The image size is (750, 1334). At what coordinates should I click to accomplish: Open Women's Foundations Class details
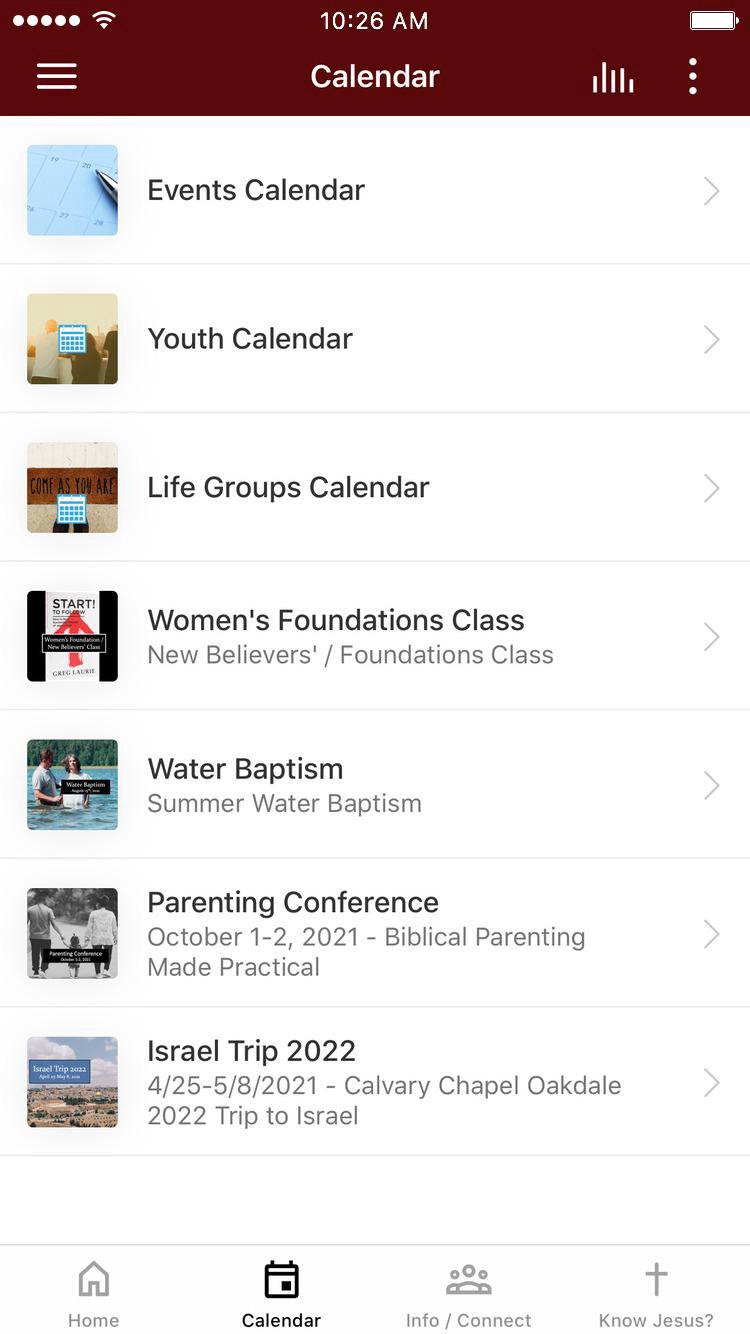click(375, 636)
